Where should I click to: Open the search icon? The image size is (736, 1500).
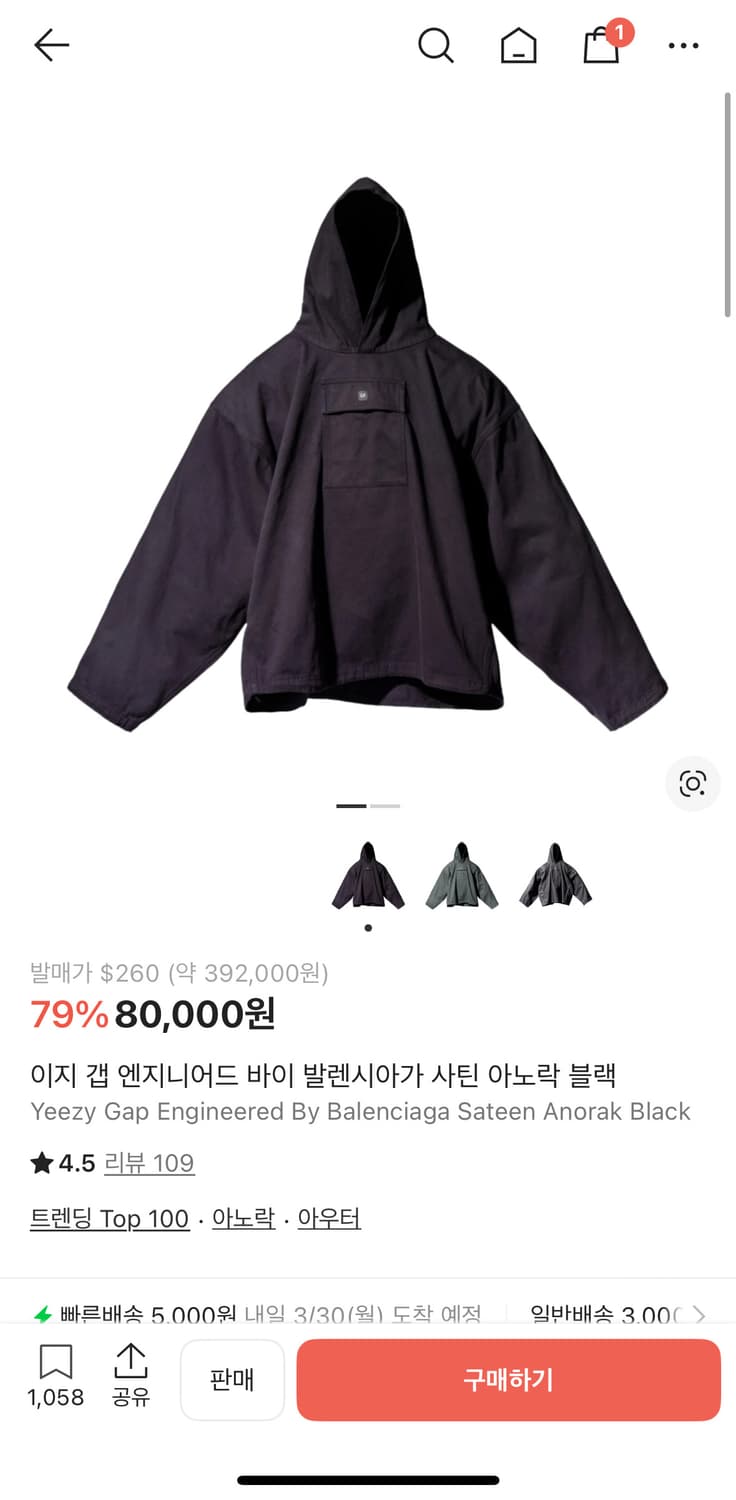pyautogui.click(x=435, y=45)
